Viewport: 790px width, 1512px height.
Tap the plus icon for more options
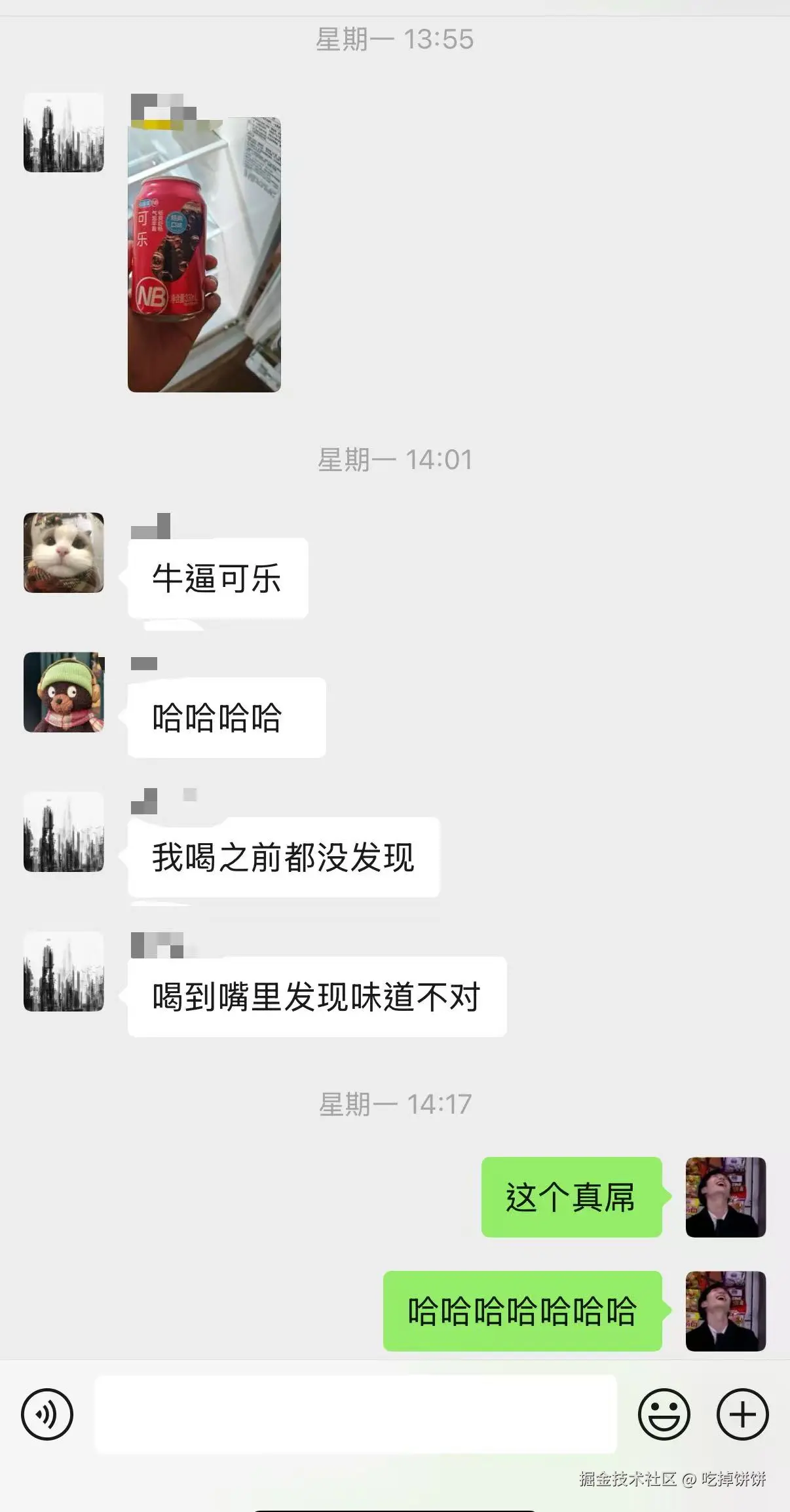[x=742, y=1413]
